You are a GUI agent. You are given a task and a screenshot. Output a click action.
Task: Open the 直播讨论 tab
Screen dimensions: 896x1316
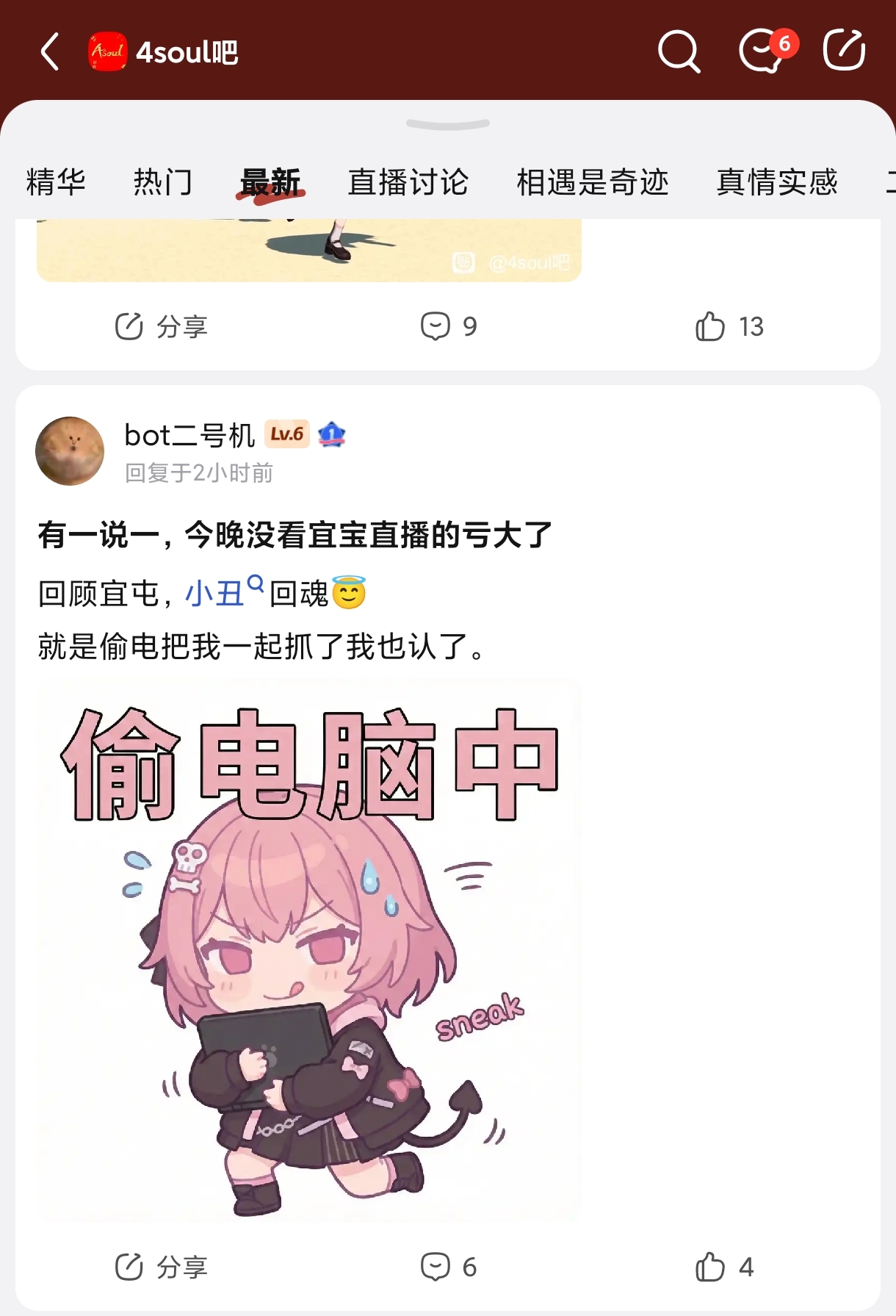(408, 181)
